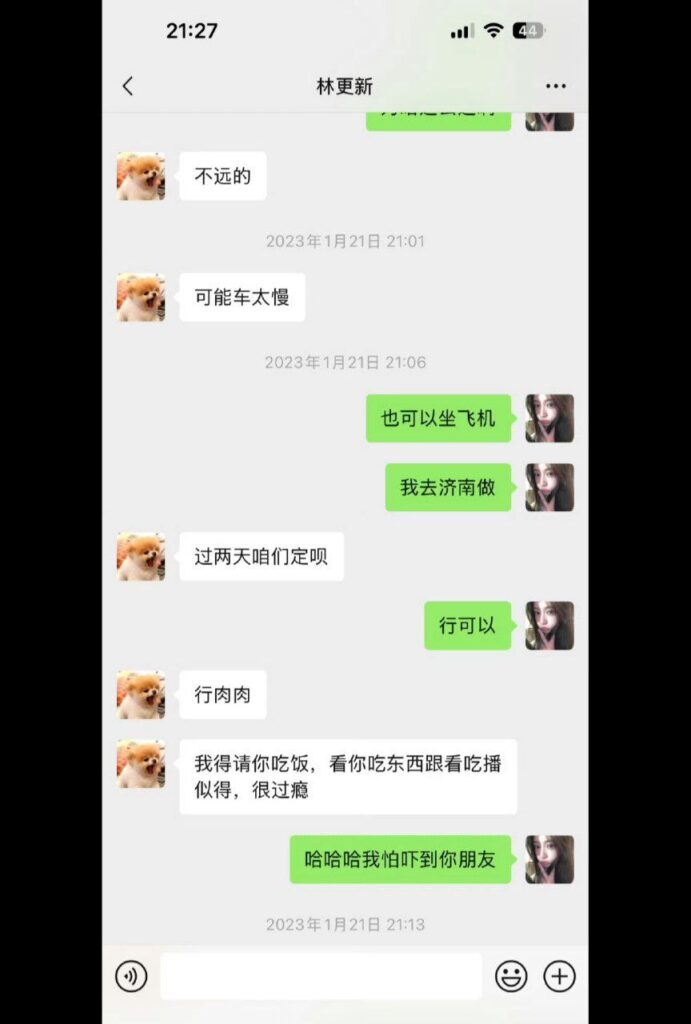Open the plus attachment menu
This screenshot has width=691, height=1024.
(x=559, y=976)
